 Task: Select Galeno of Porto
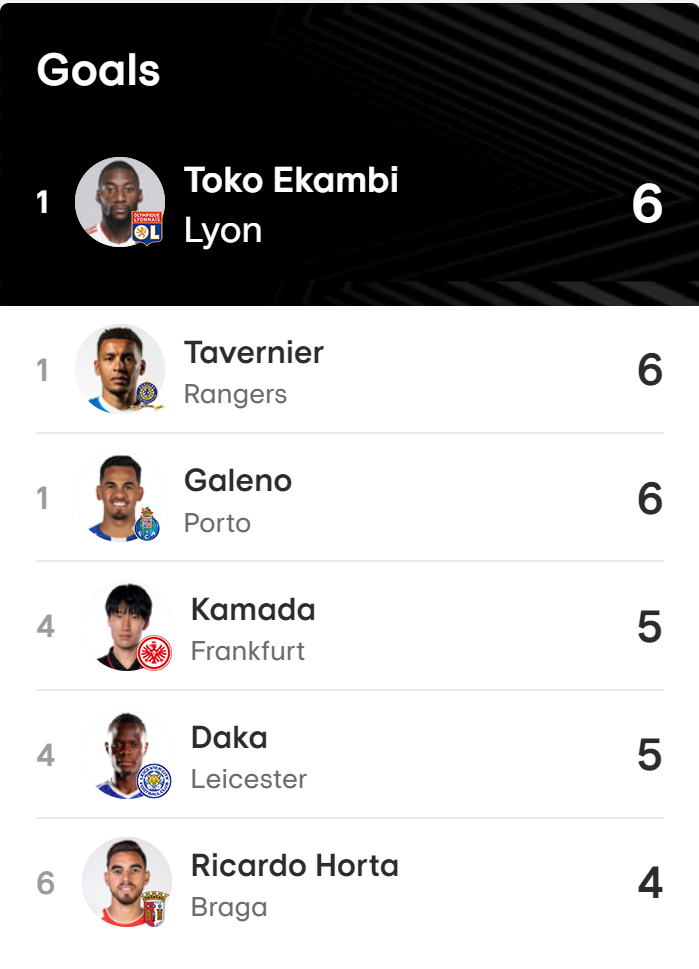[x=238, y=481]
